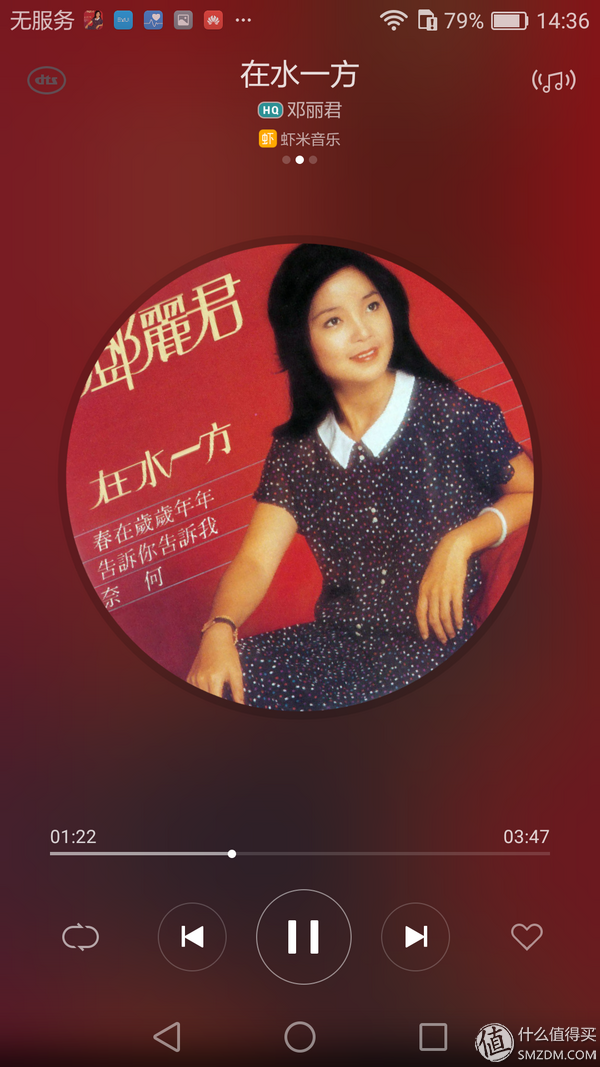Tap the playback progress bar
This screenshot has width=600, height=1067.
300,854
